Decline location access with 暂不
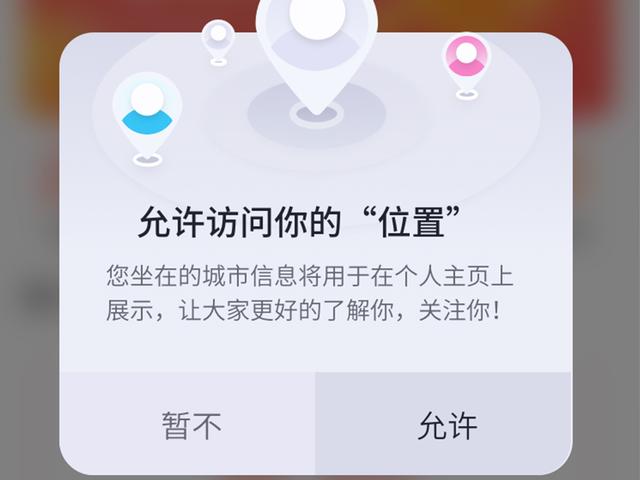Screen dimensions: 640x480 pos(190,425)
